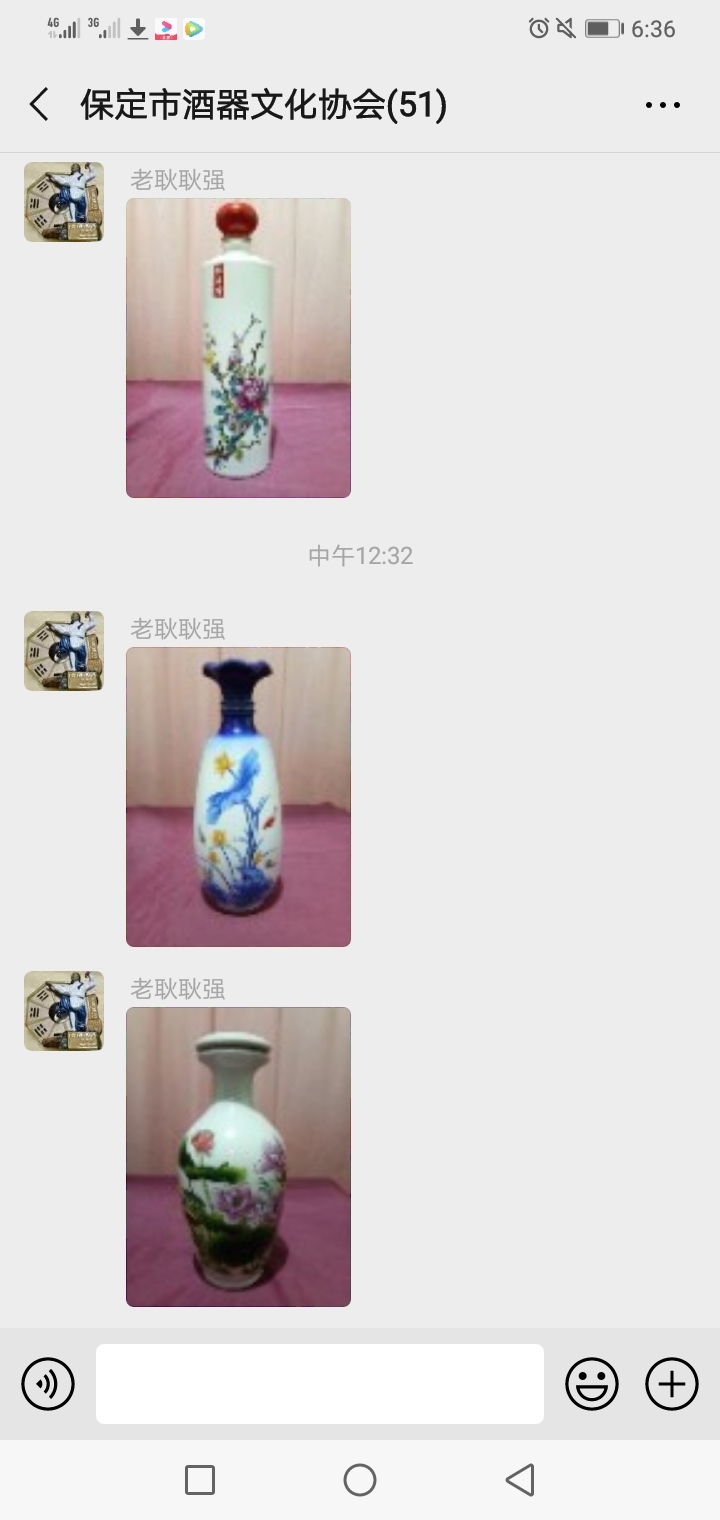Go back from the group chat

point(39,104)
